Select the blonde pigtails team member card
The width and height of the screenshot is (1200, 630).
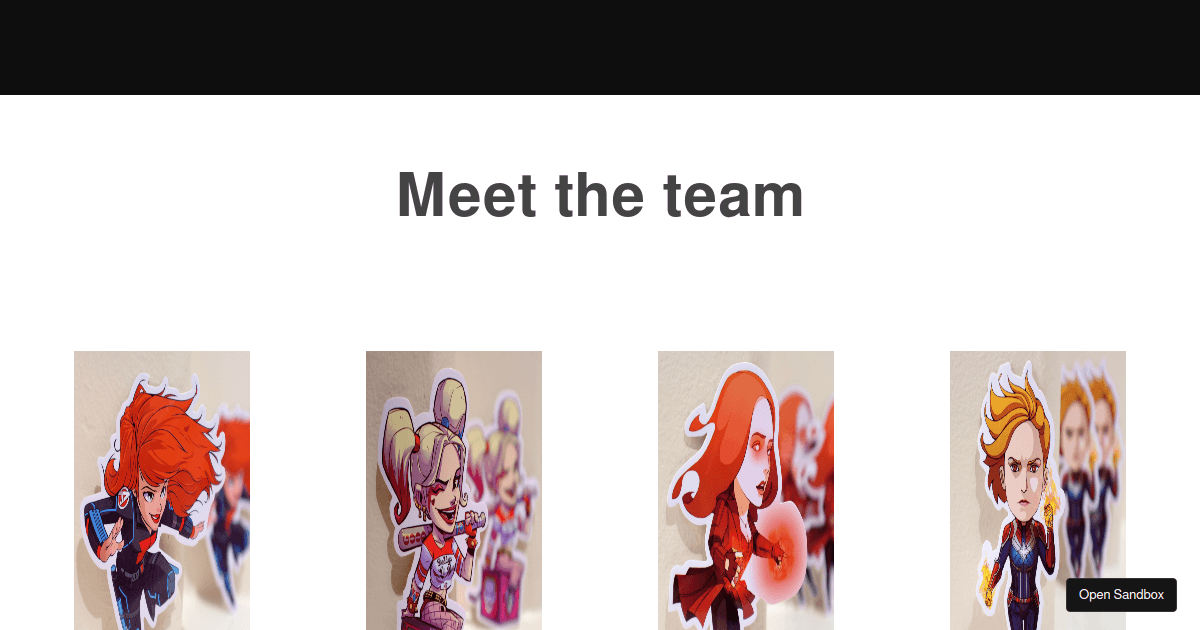pos(454,490)
